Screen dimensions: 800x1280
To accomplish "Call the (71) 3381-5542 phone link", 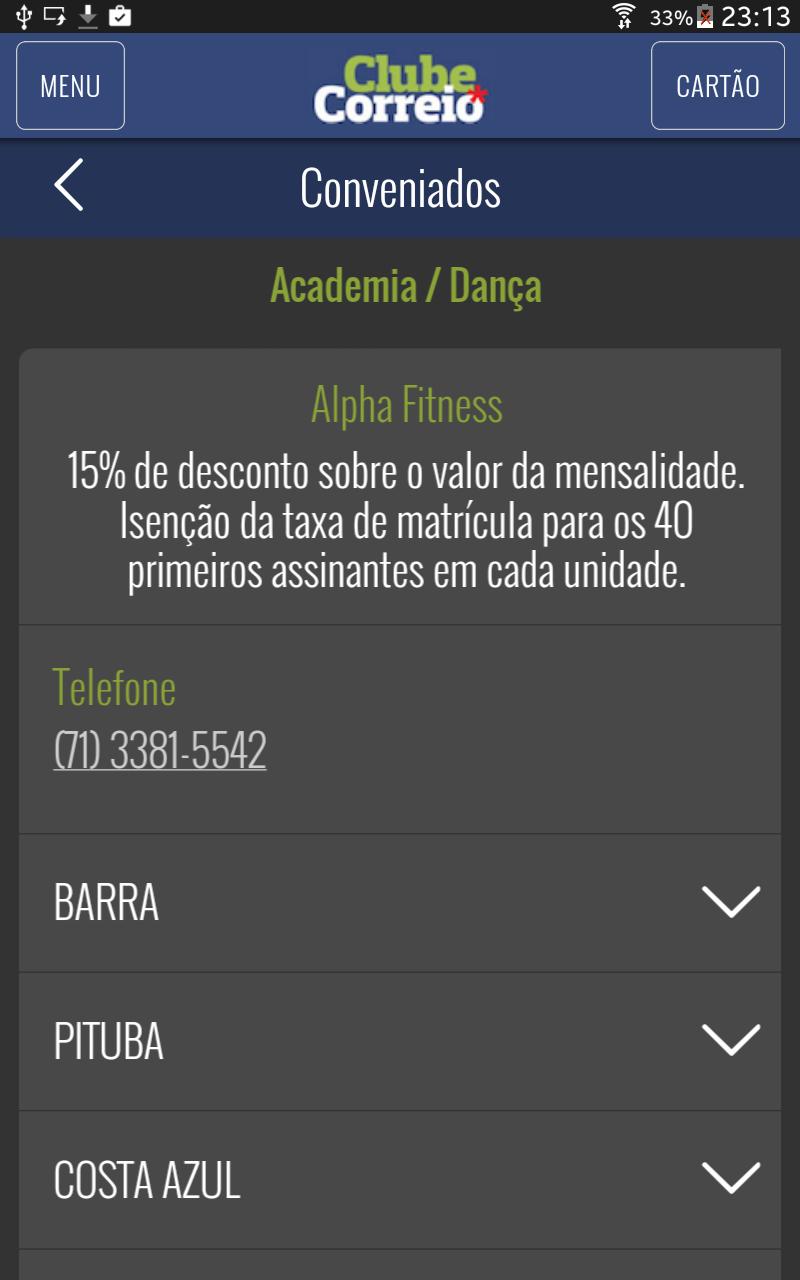I will [x=160, y=751].
